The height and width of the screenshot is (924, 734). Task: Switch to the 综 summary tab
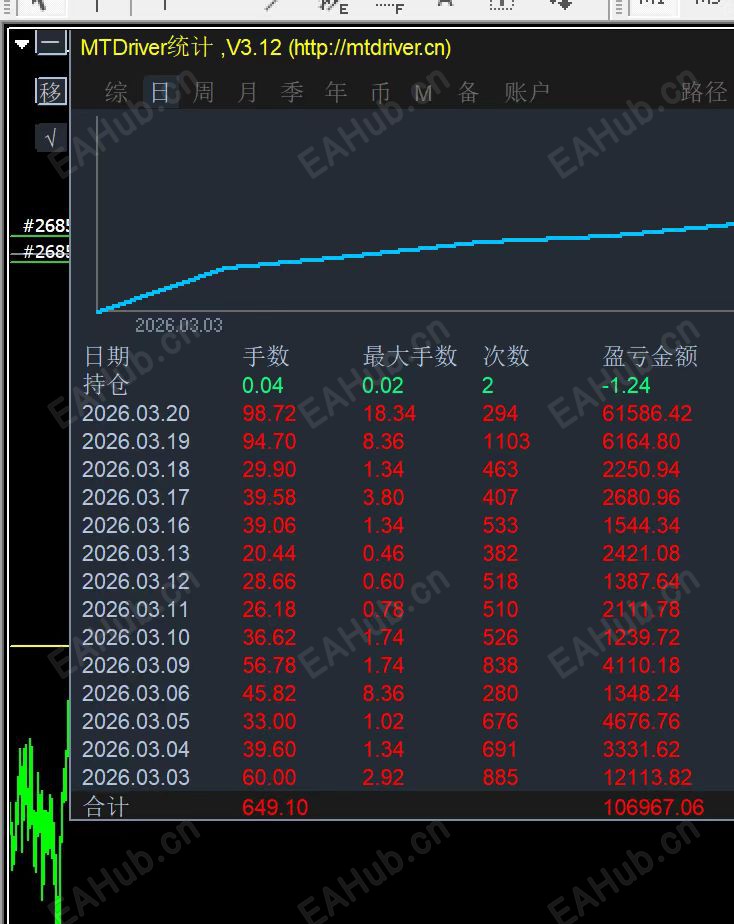point(117,93)
